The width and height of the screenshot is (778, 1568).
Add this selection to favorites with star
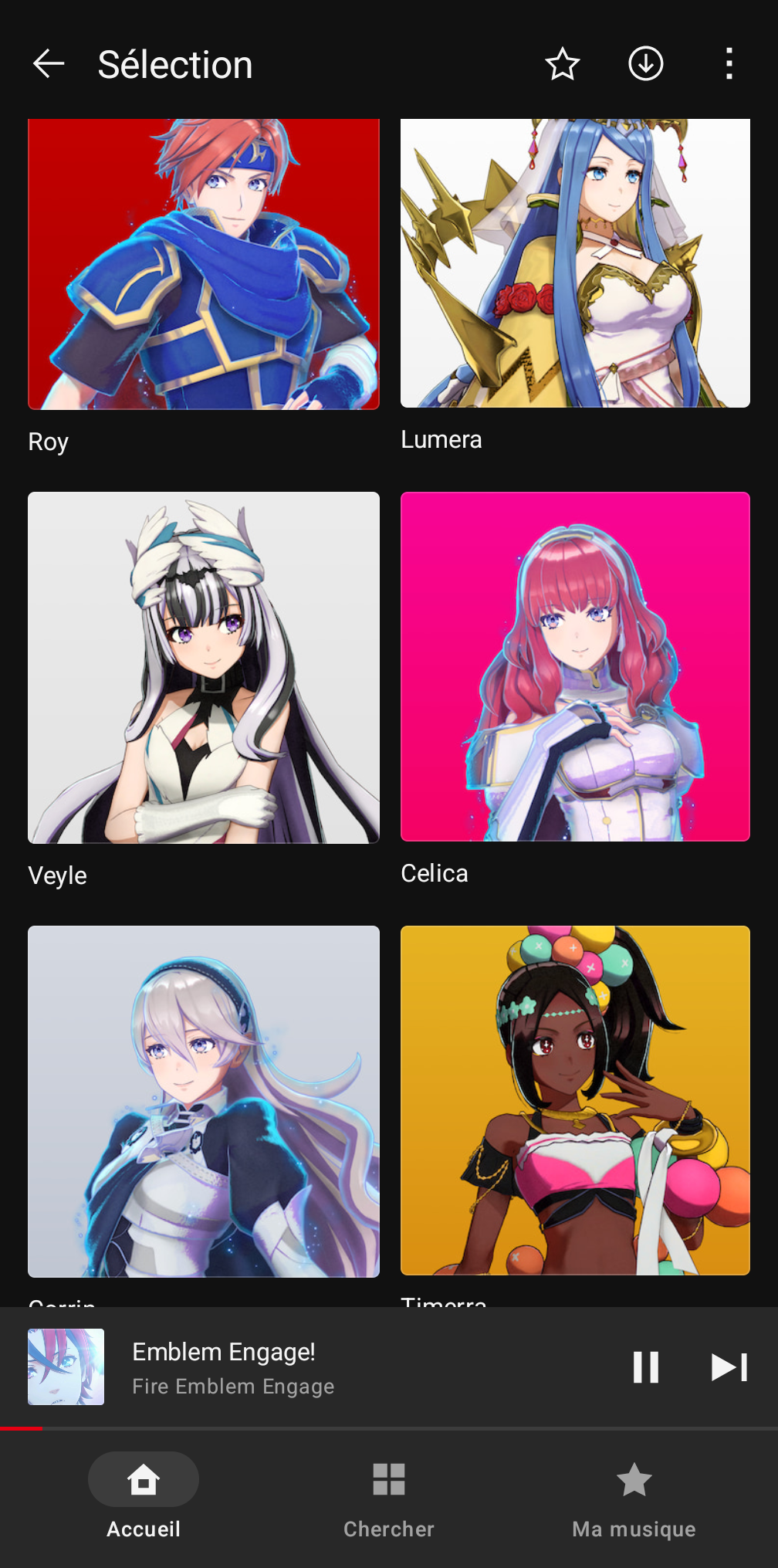[x=563, y=64]
